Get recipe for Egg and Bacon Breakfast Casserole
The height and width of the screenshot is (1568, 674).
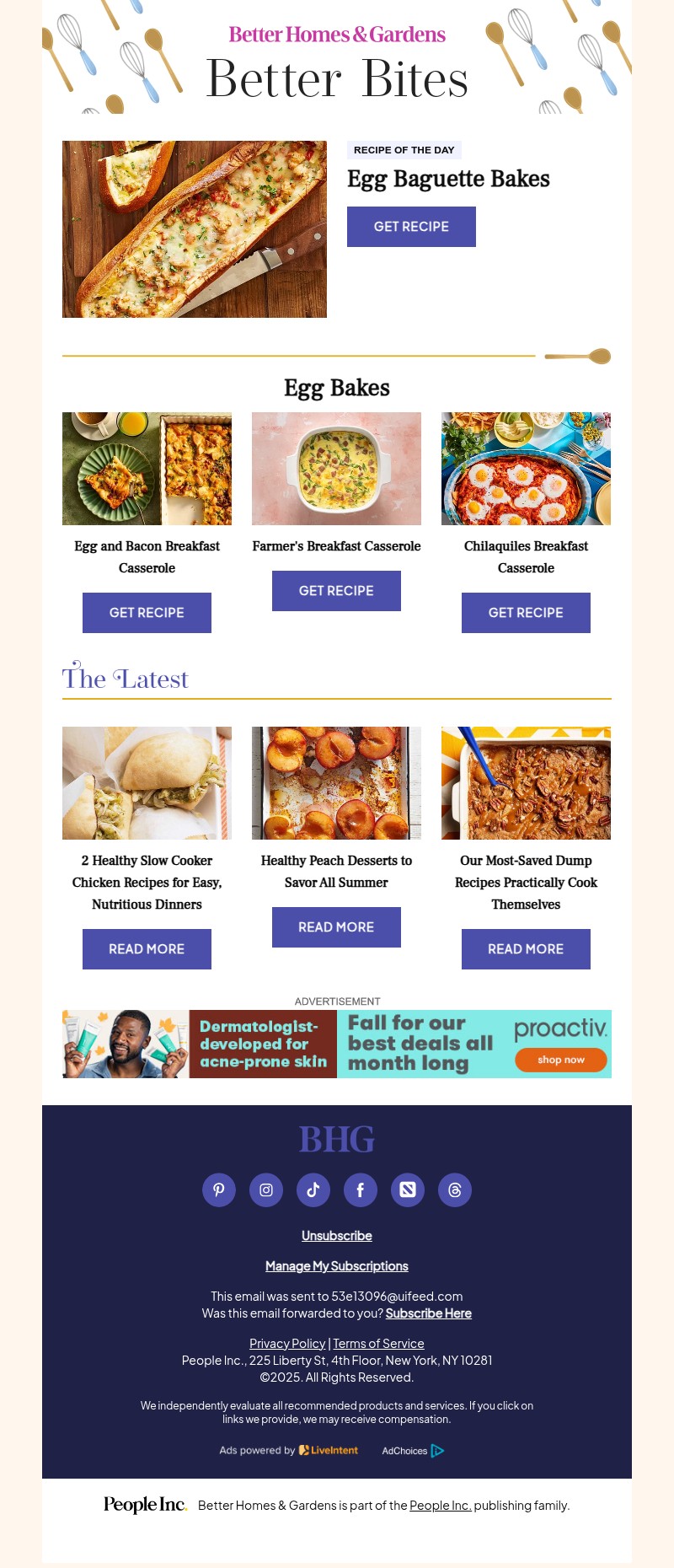147,613
